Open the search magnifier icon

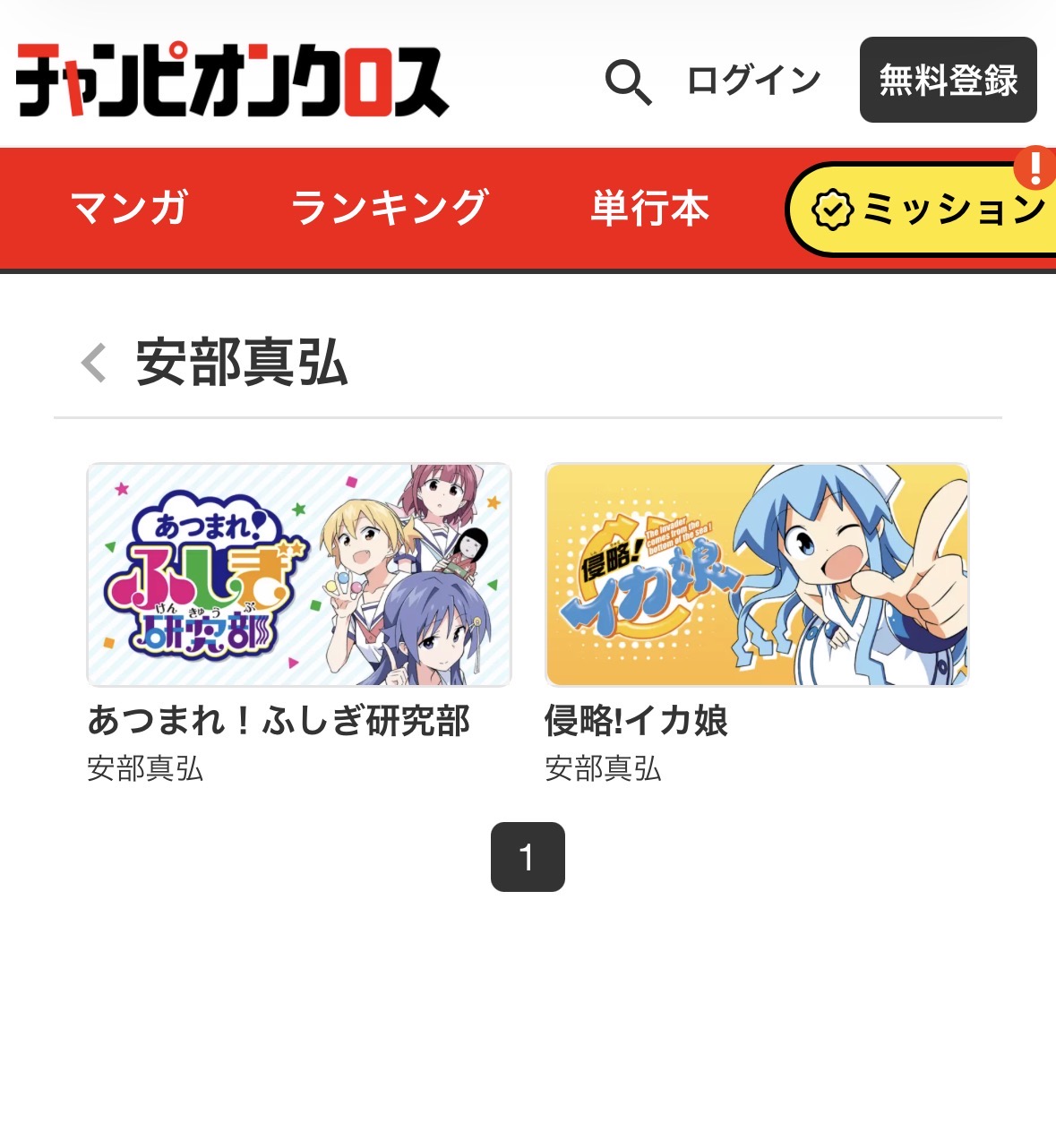click(628, 82)
